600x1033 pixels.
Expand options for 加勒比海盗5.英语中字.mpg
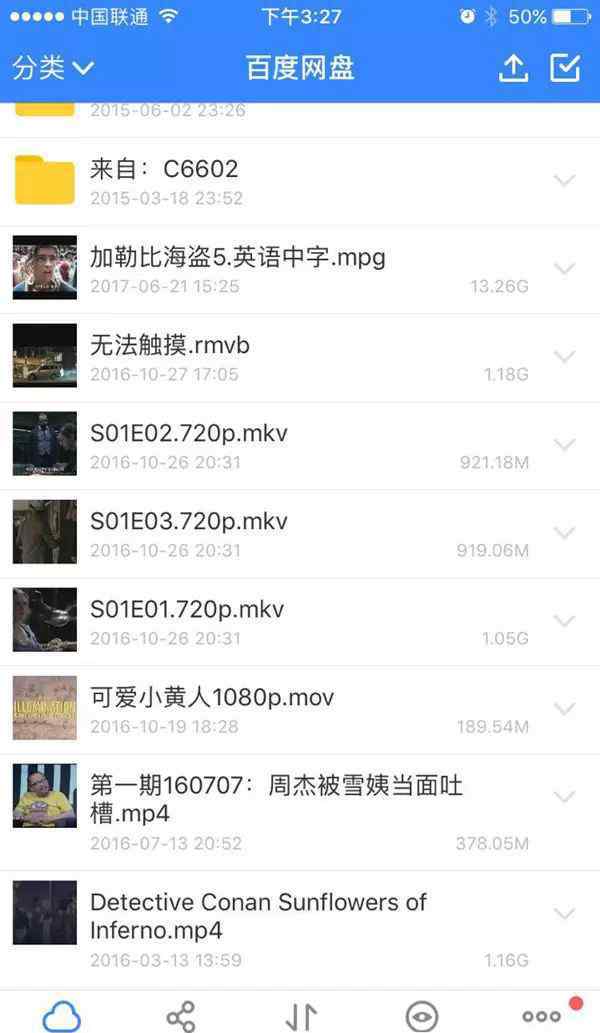564,268
